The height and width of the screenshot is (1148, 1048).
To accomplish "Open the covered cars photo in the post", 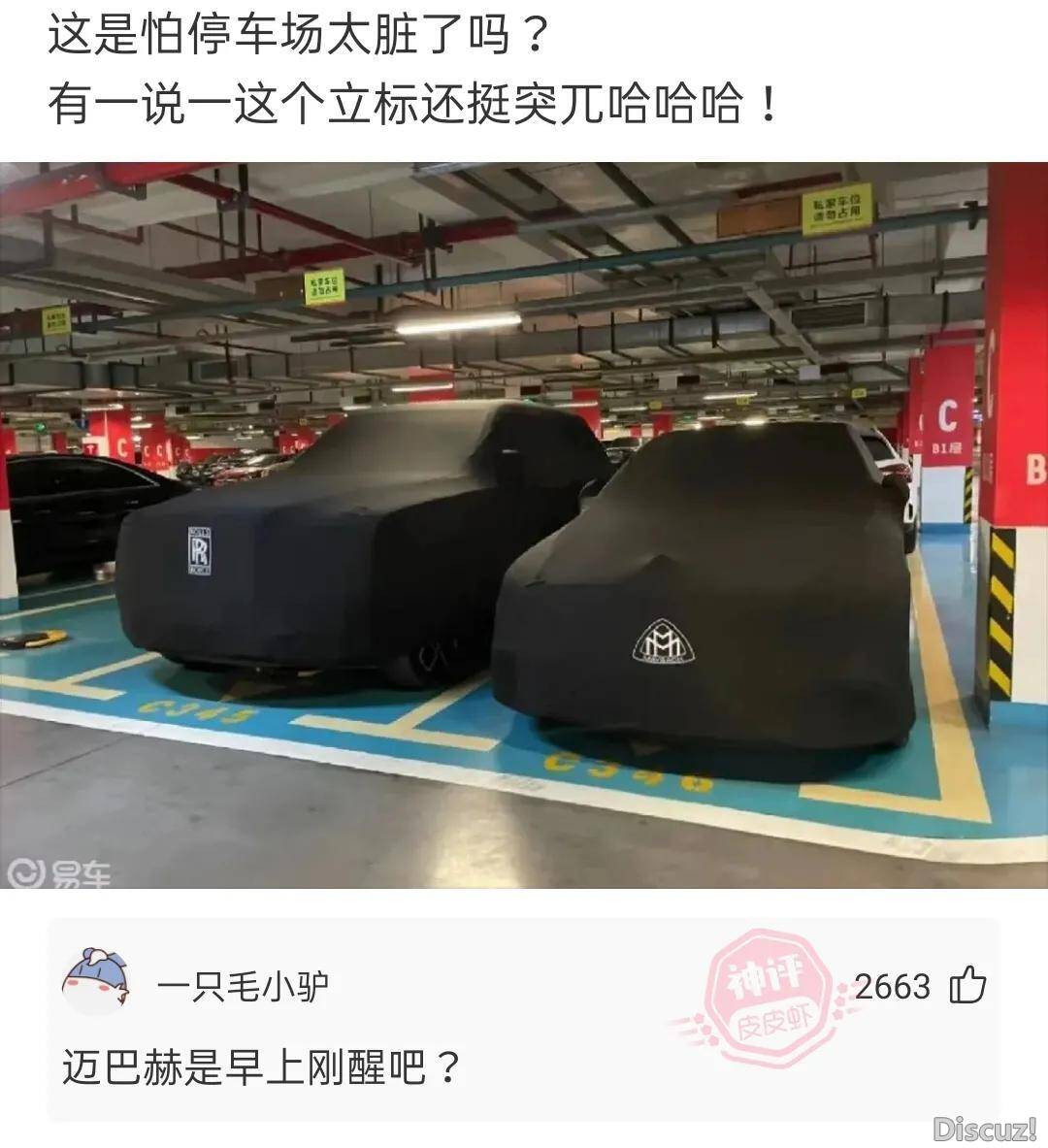I will 524,524.
